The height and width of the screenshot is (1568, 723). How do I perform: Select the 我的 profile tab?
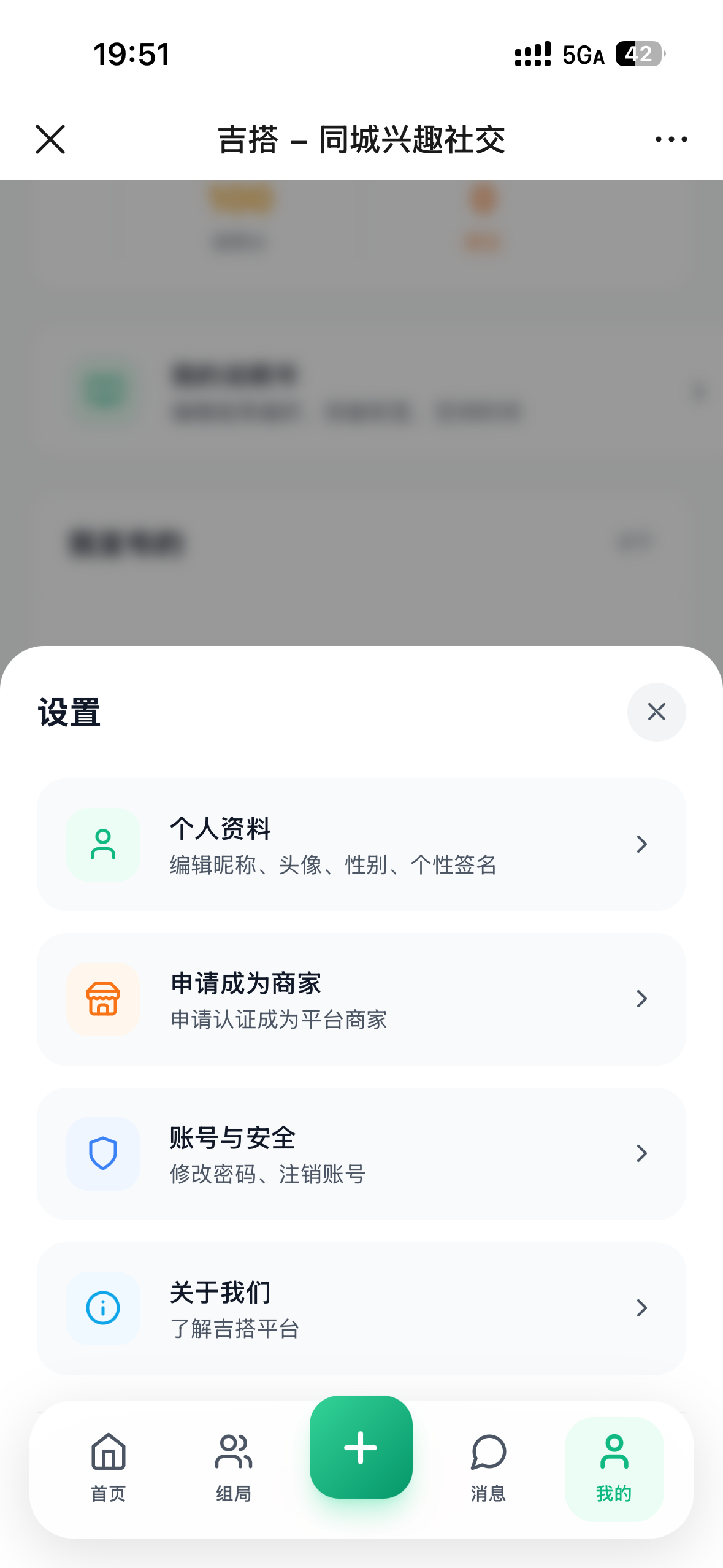(x=614, y=1469)
